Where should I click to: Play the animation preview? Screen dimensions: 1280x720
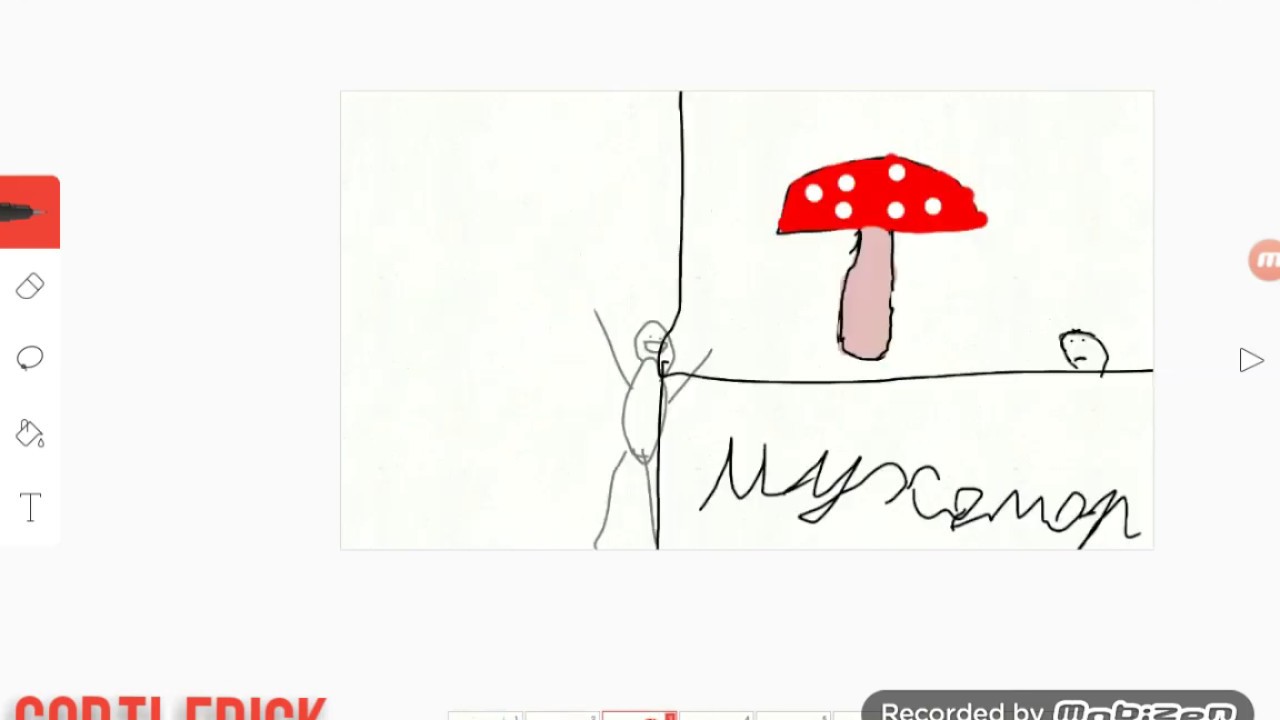pyautogui.click(x=1251, y=361)
